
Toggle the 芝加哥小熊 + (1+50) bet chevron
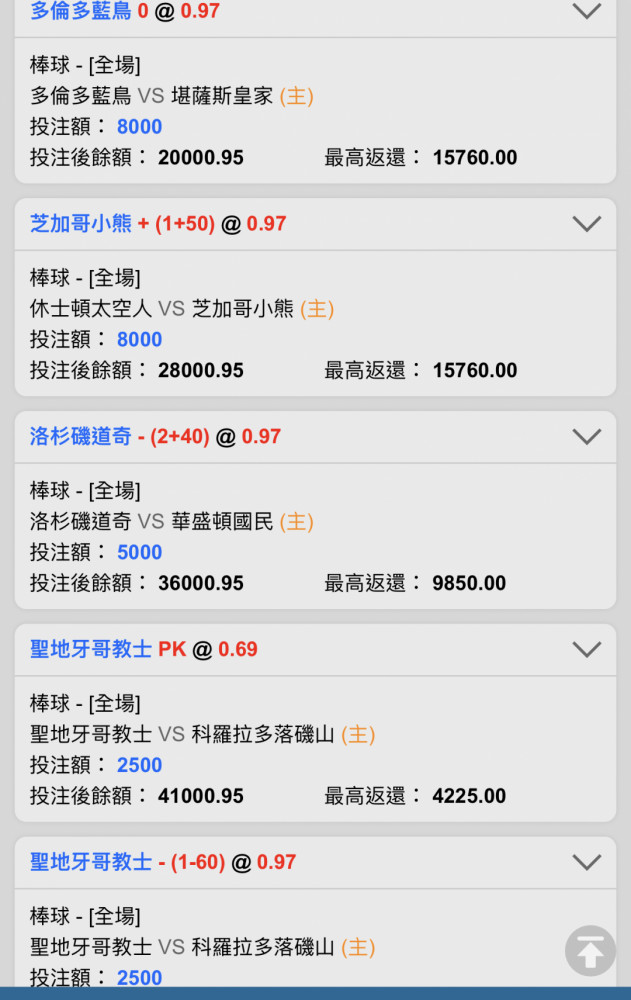586,224
